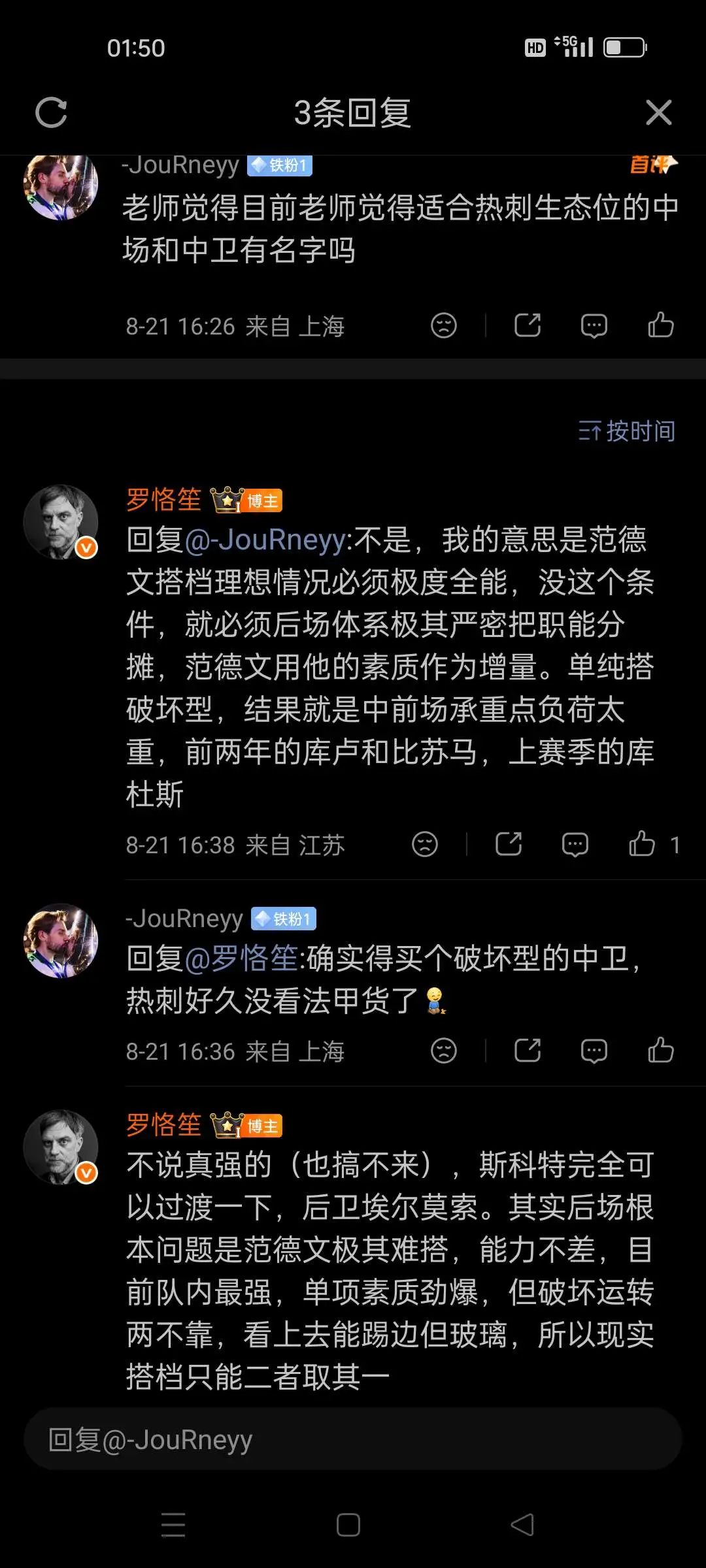The image size is (706, 1568).
Task: Tap the frown icon on the 16:38 reply
Action: click(x=424, y=844)
